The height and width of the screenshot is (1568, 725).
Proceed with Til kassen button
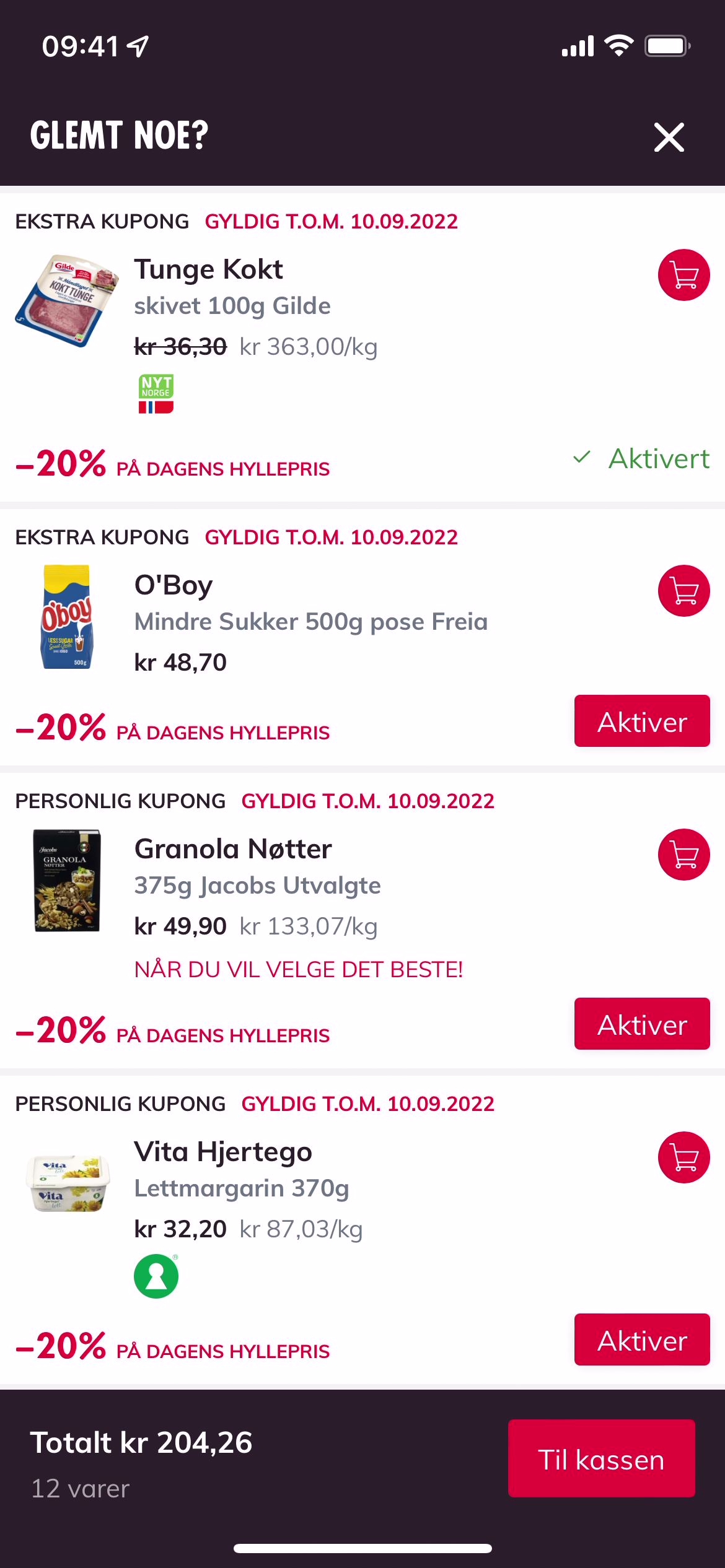pos(600,1459)
